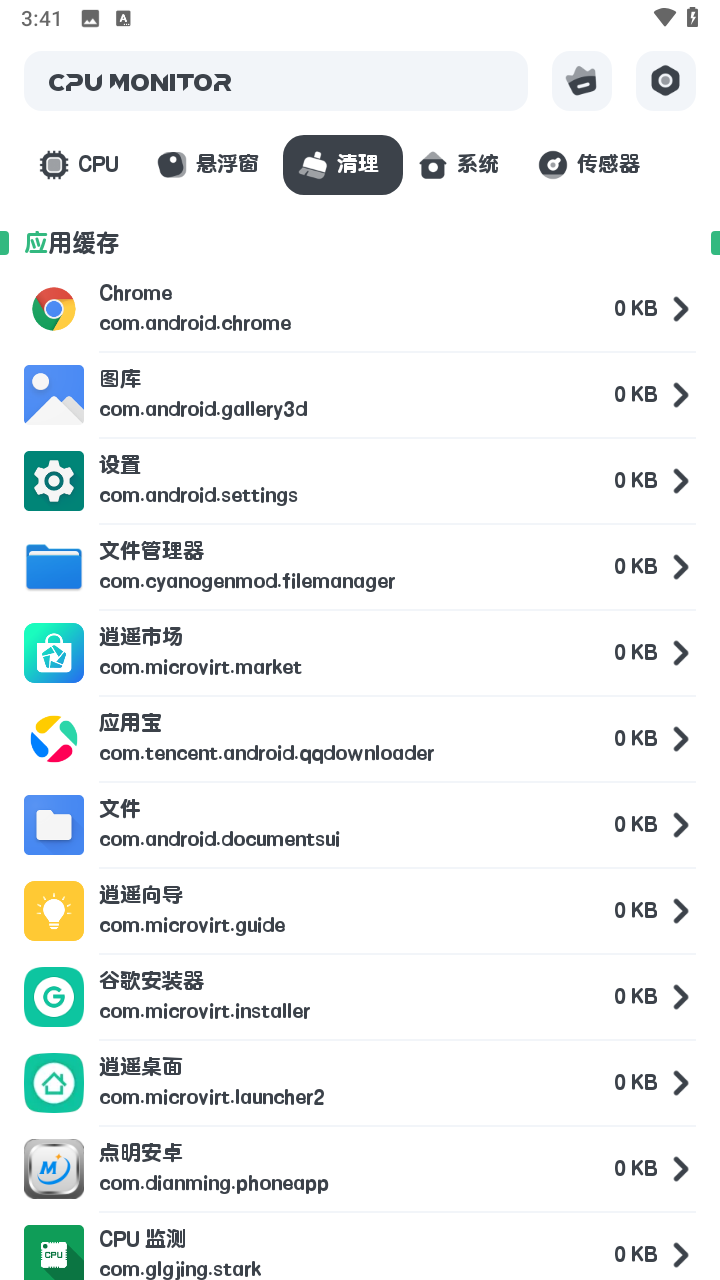Image resolution: width=720 pixels, height=1280 pixels.
Task: Tap the 逍遥市场 shopping bag icon
Action: [x=53, y=653]
